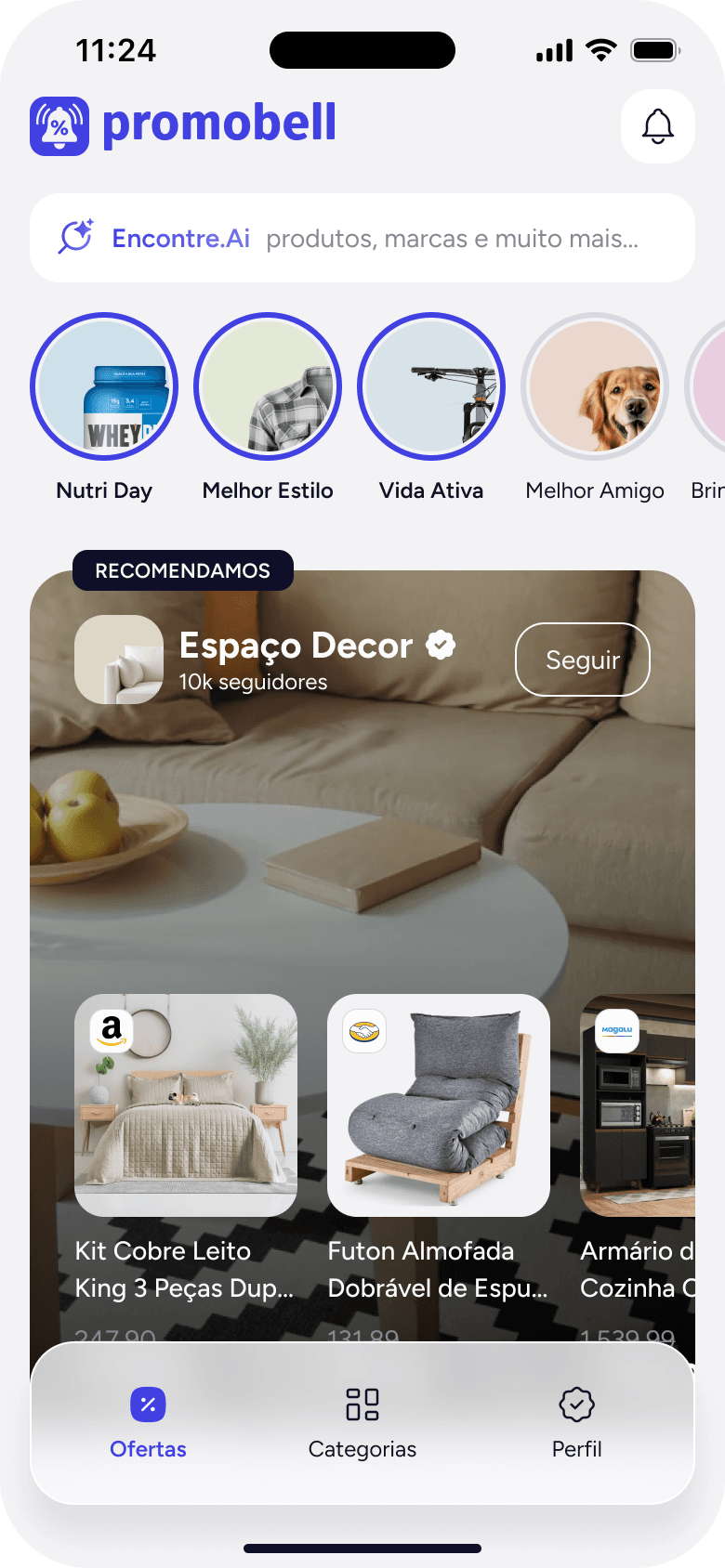Open the Armário de Cozinha product card
This screenshot has height=1568, width=725.
tap(638, 1105)
